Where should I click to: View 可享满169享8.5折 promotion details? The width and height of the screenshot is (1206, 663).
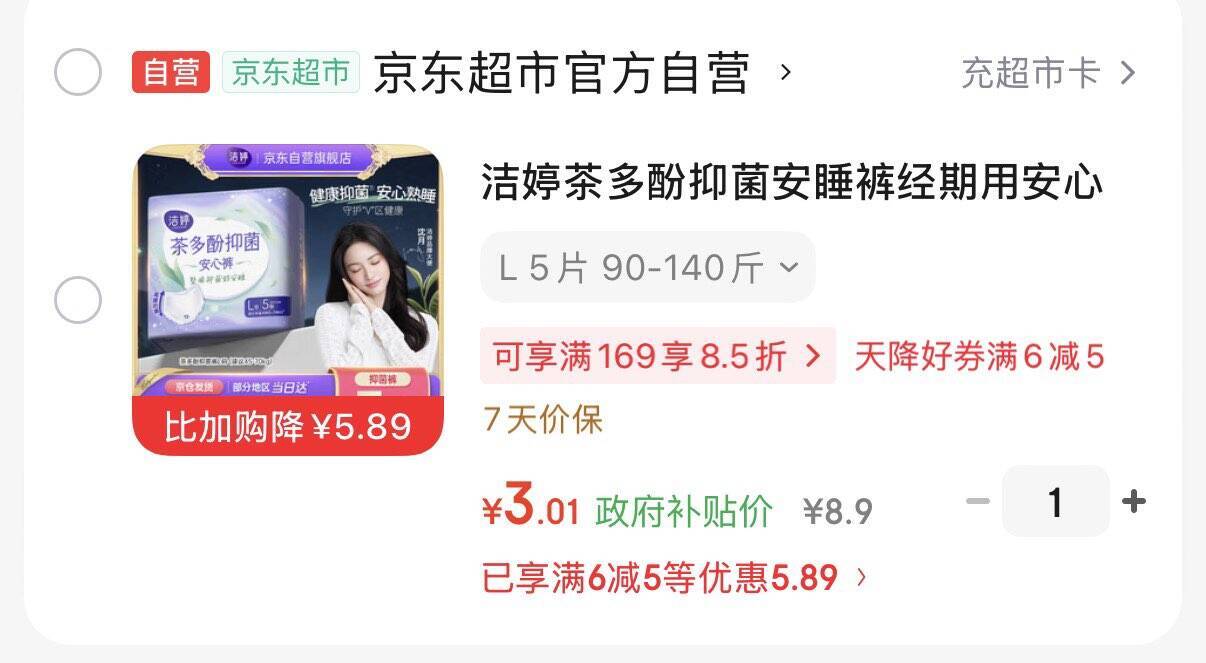pyautogui.click(x=657, y=356)
